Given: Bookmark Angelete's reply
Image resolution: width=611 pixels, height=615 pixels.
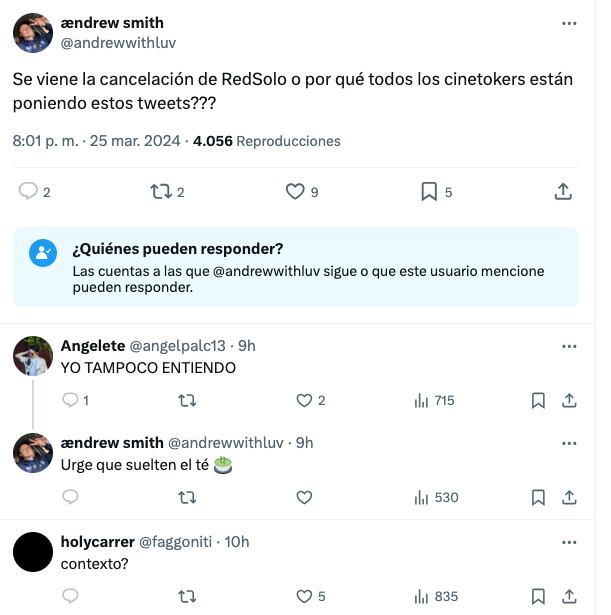Looking at the screenshot, I should 538,400.
